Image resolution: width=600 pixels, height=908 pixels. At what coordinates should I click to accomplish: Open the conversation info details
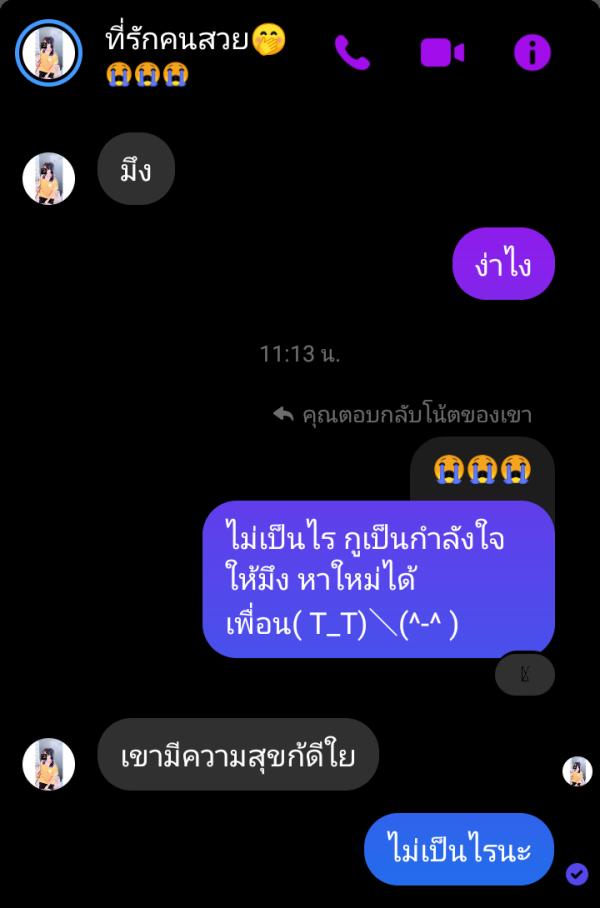(x=534, y=52)
